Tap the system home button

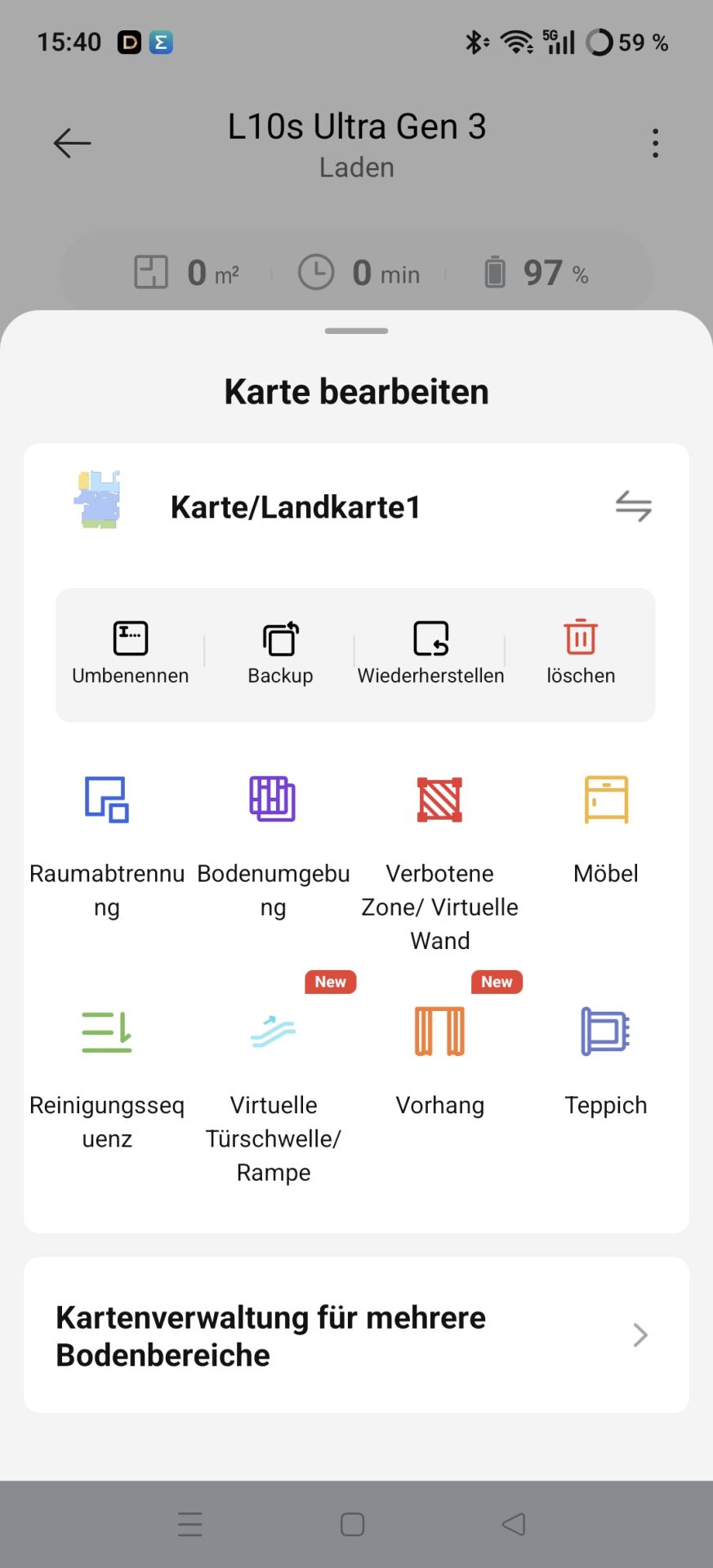353,1525
